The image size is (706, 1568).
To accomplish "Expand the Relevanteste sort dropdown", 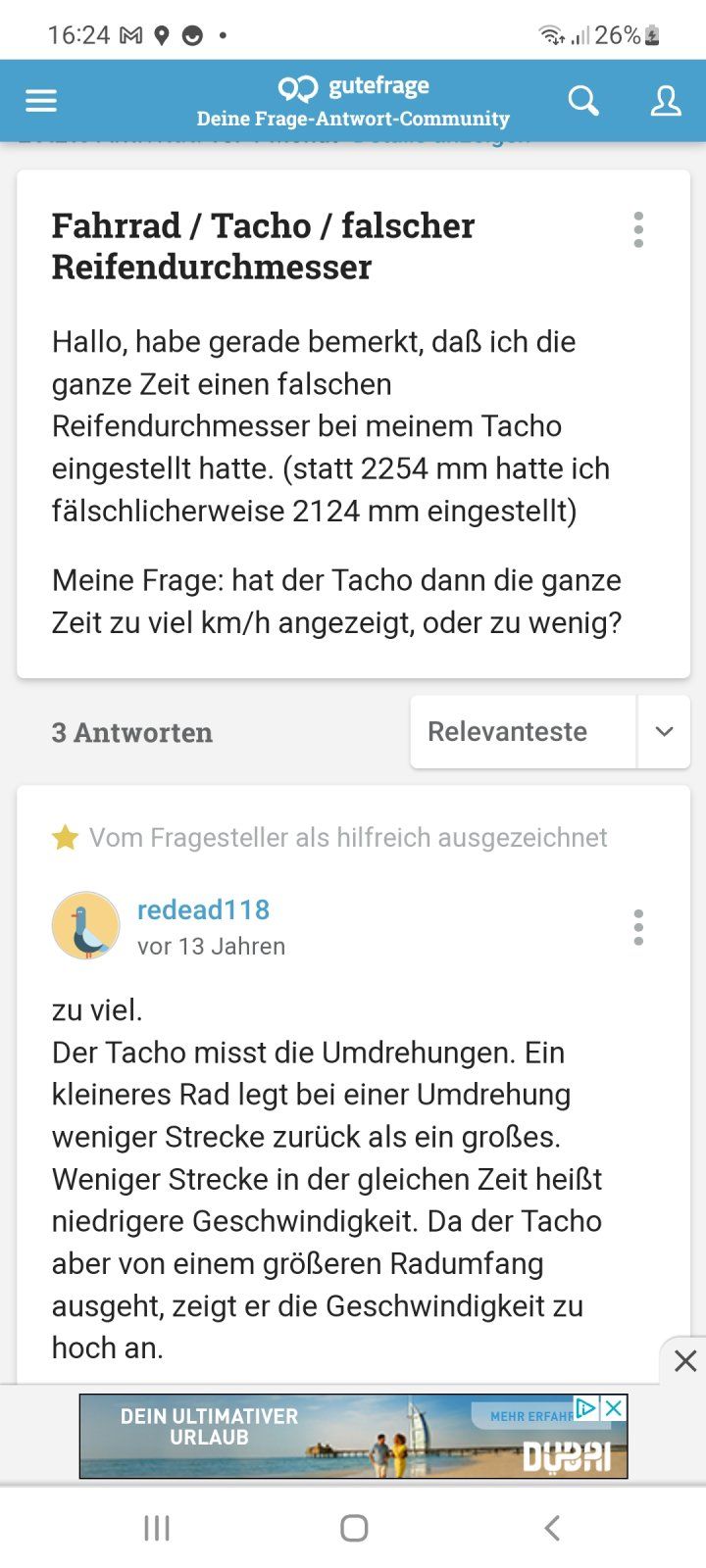I will [664, 731].
